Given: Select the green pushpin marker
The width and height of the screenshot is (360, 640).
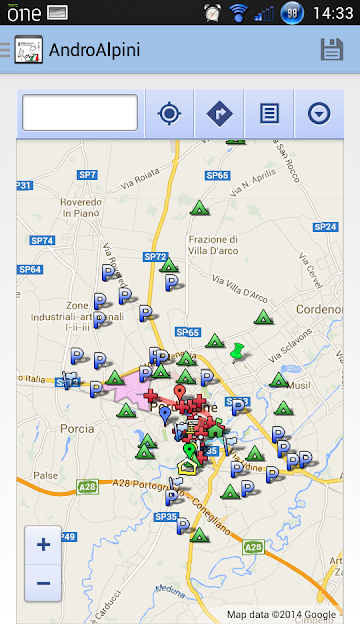Looking at the screenshot, I should (236, 353).
